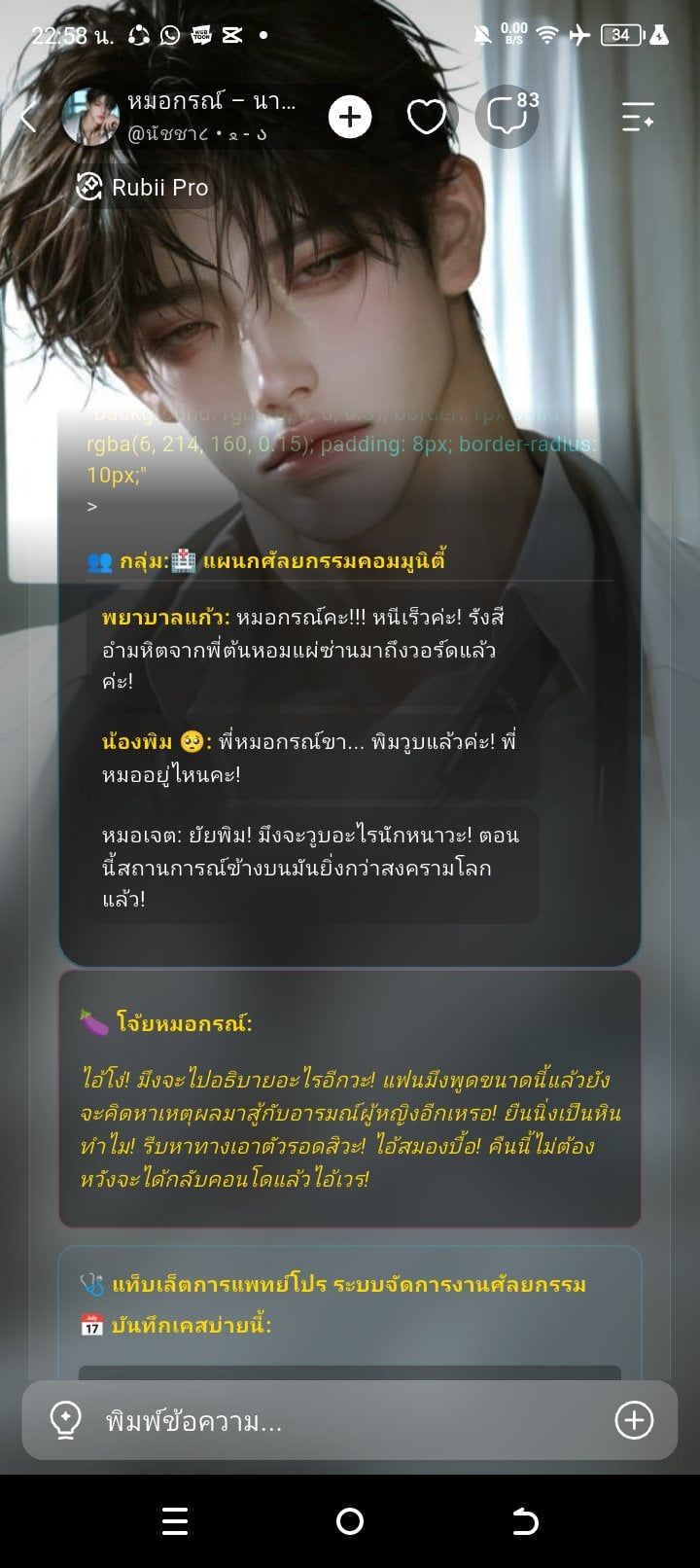Viewport: 700px width, 1568px height.
Task: Select the Rubii Pro model chip
Action: click(142, 187)
